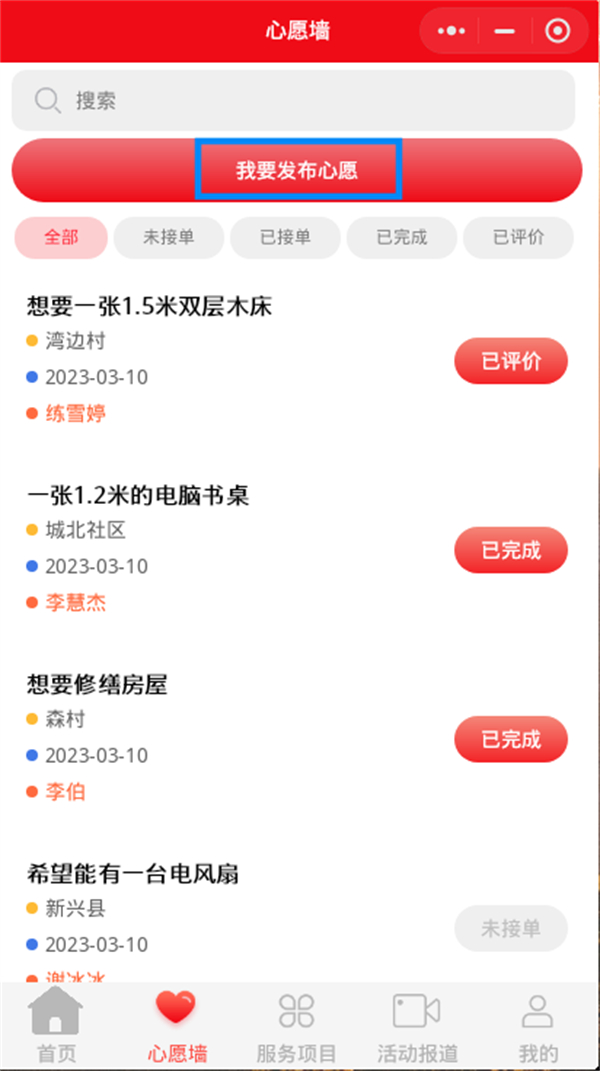Open the wish 想要一张1.5米双层木床
This screenshot has height=1071, width=600.
point(150,307)
